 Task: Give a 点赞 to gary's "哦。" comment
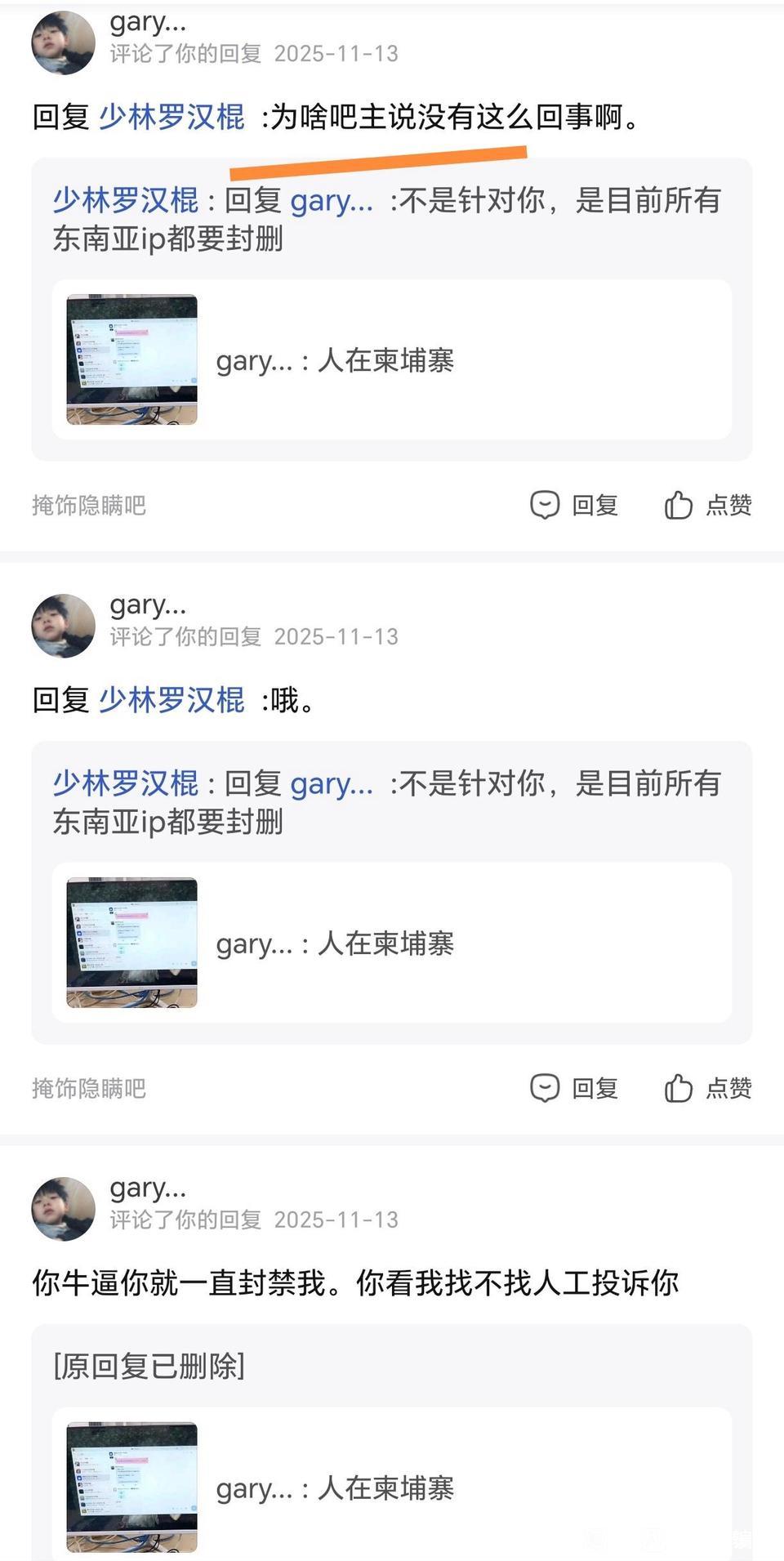[x=708, y=1088]
